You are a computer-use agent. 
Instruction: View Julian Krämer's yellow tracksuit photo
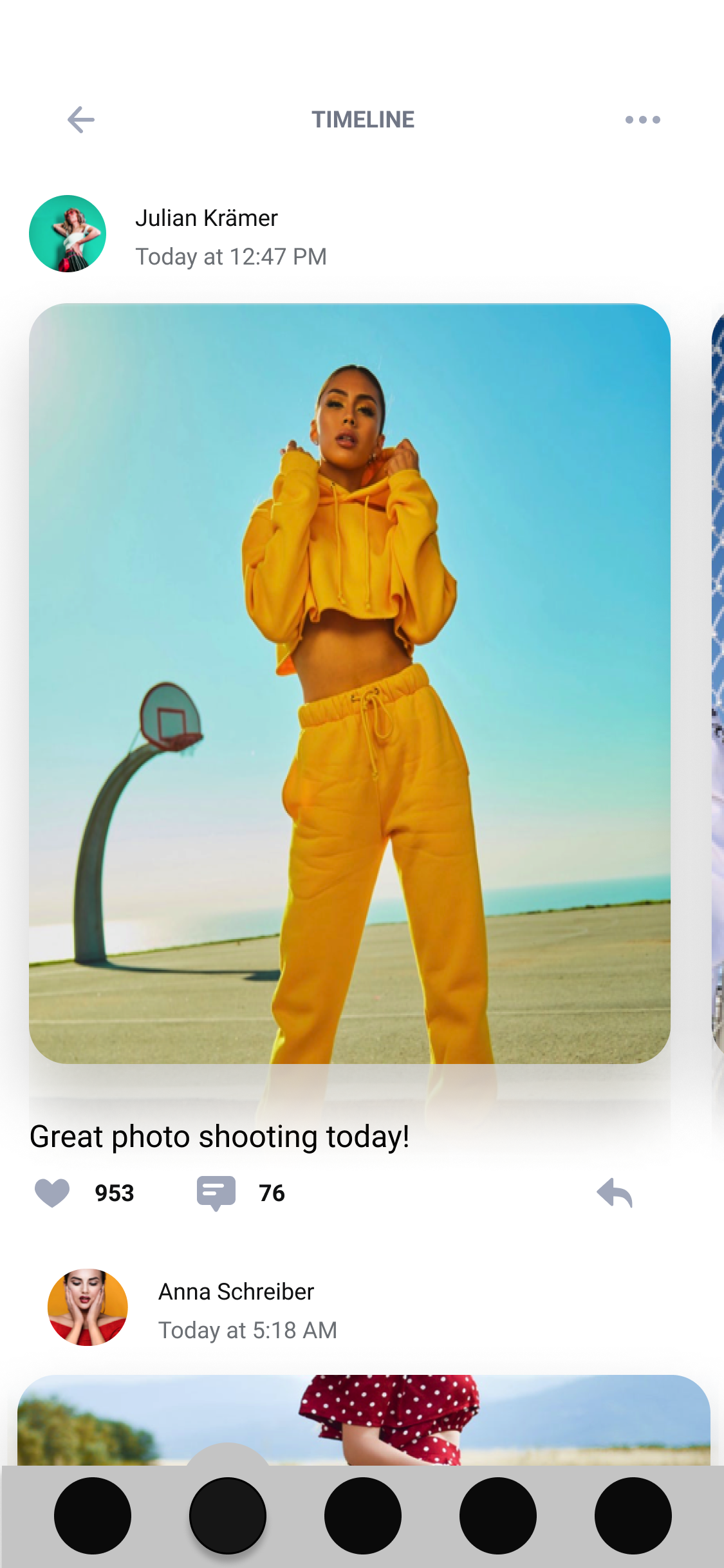click(x=349, y=682)
